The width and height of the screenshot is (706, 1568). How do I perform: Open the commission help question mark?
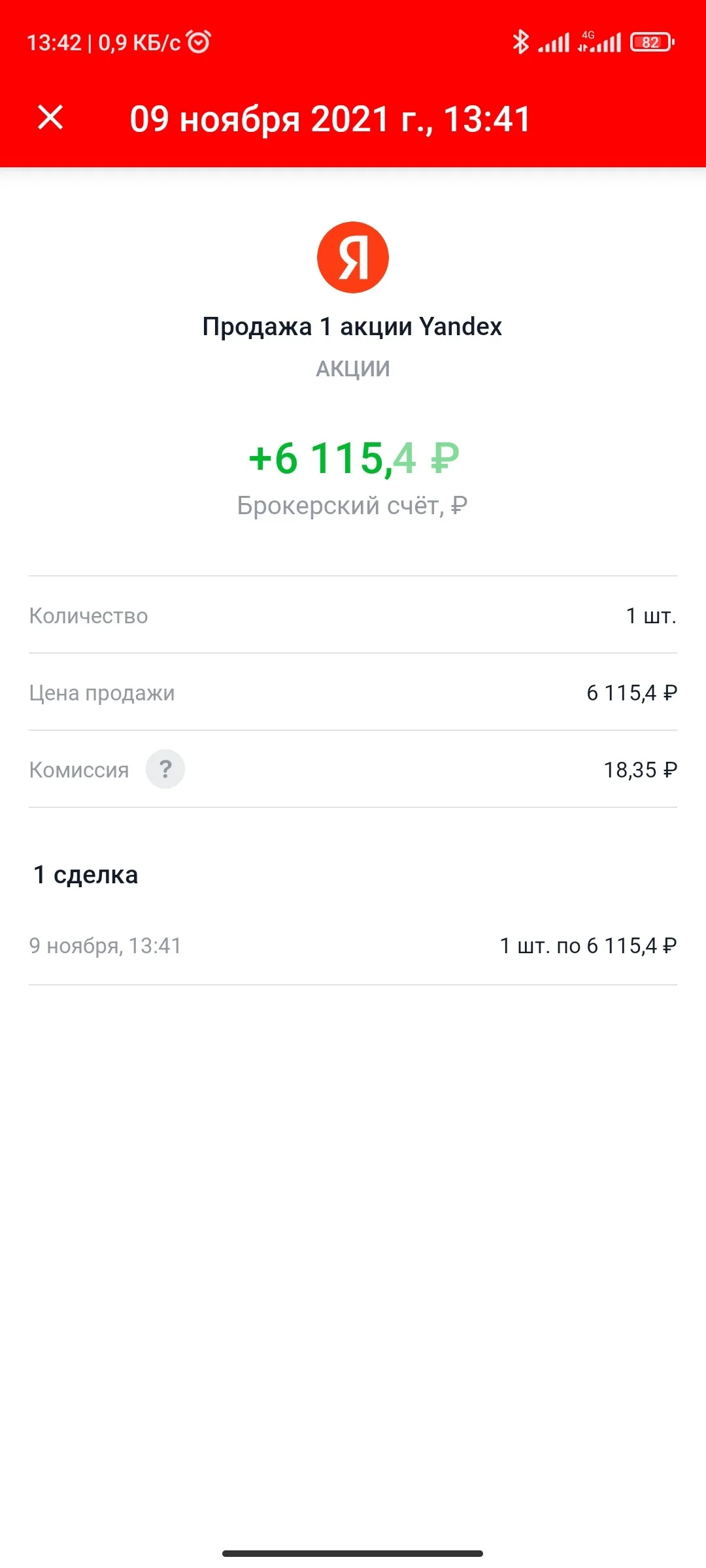pos(165,769)
